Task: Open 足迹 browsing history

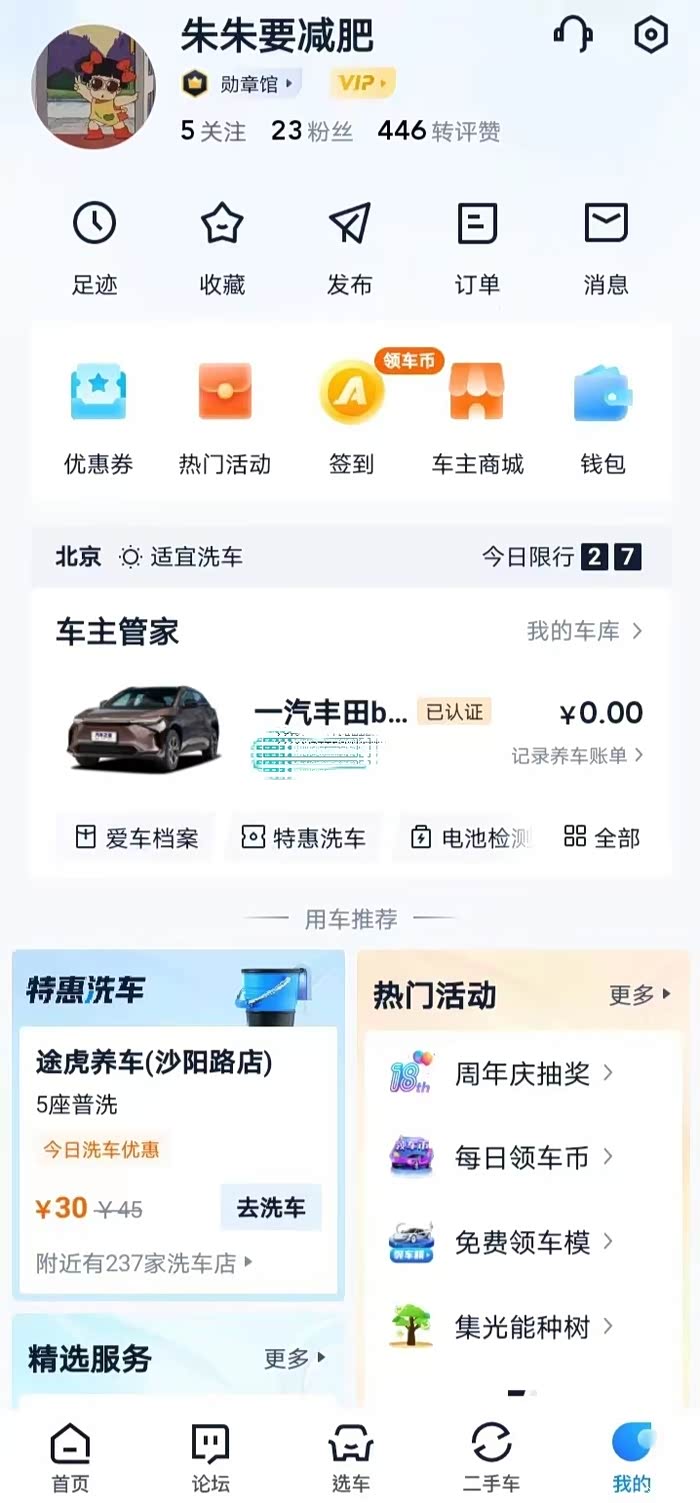Action: point(95,247)
